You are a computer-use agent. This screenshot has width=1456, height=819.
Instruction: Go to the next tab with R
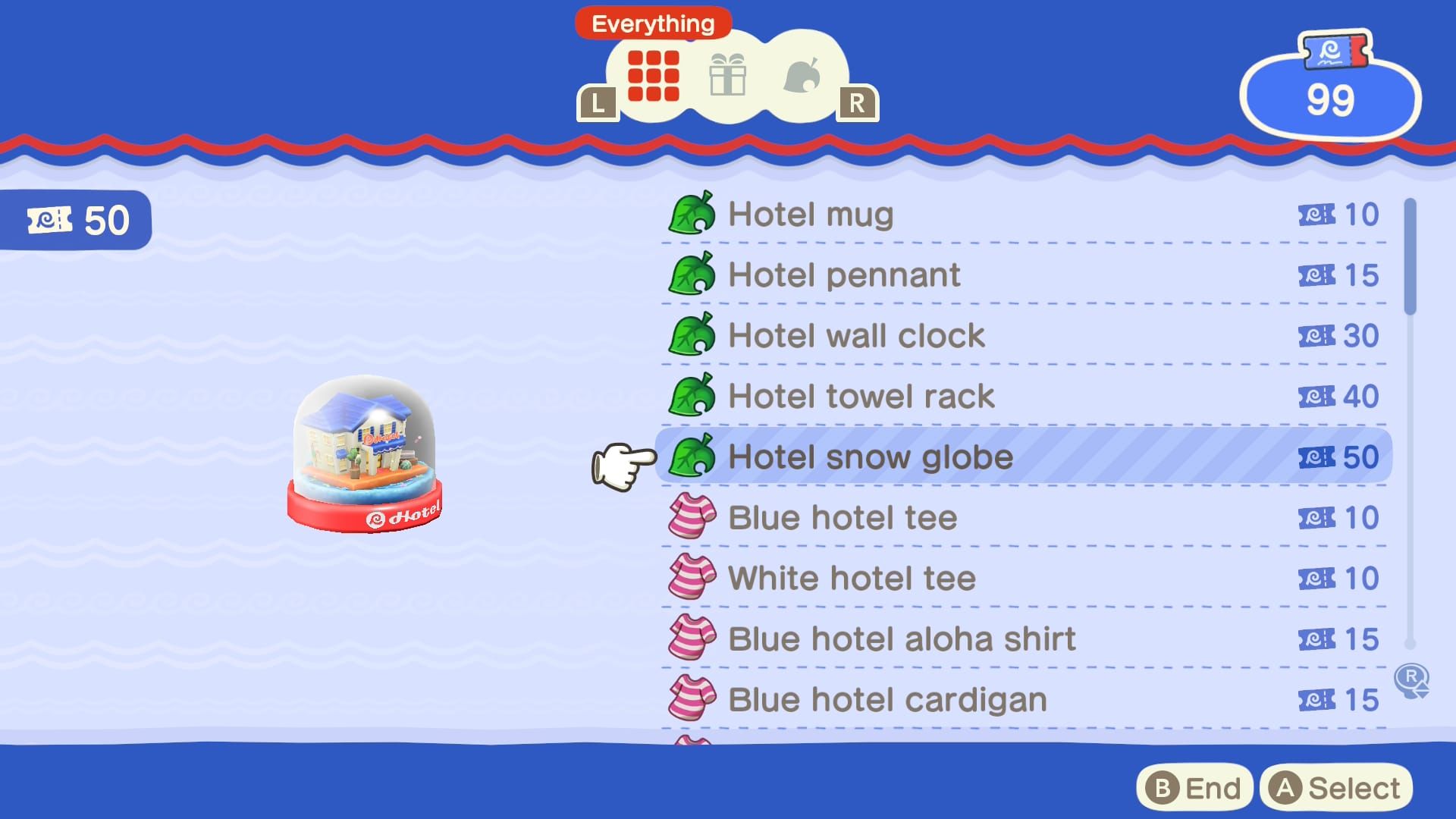857,104
